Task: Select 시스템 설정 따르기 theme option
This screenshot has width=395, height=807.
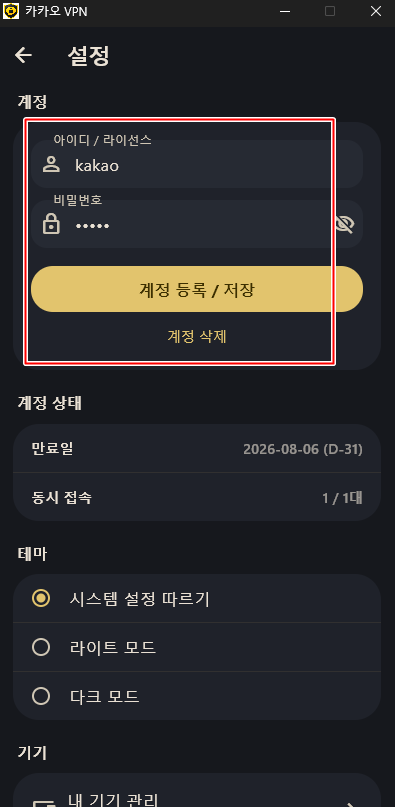Action: click(x=197, y=599)
